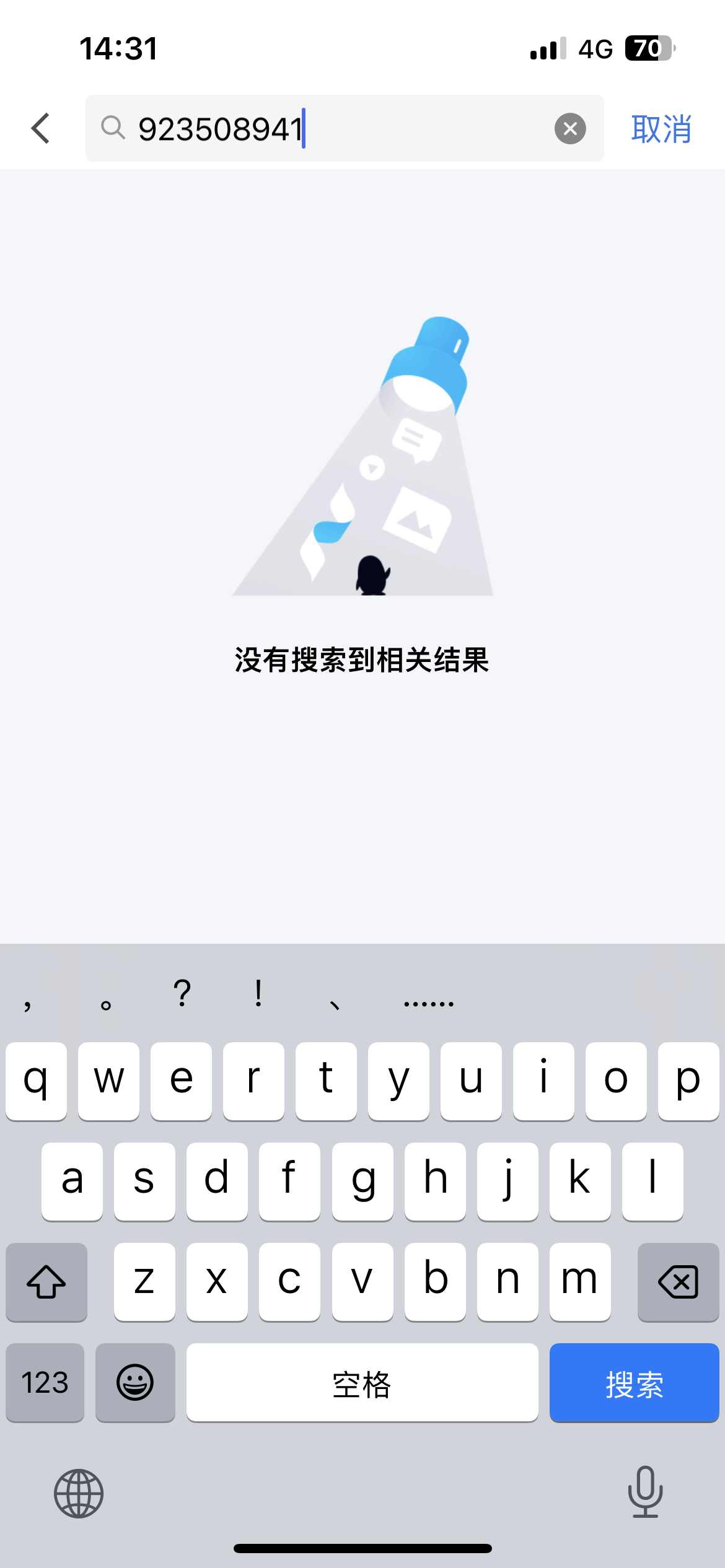Cancel the search with 取消
The width and height of the screenshot is (725, 1568).
(x=661, y=129)
